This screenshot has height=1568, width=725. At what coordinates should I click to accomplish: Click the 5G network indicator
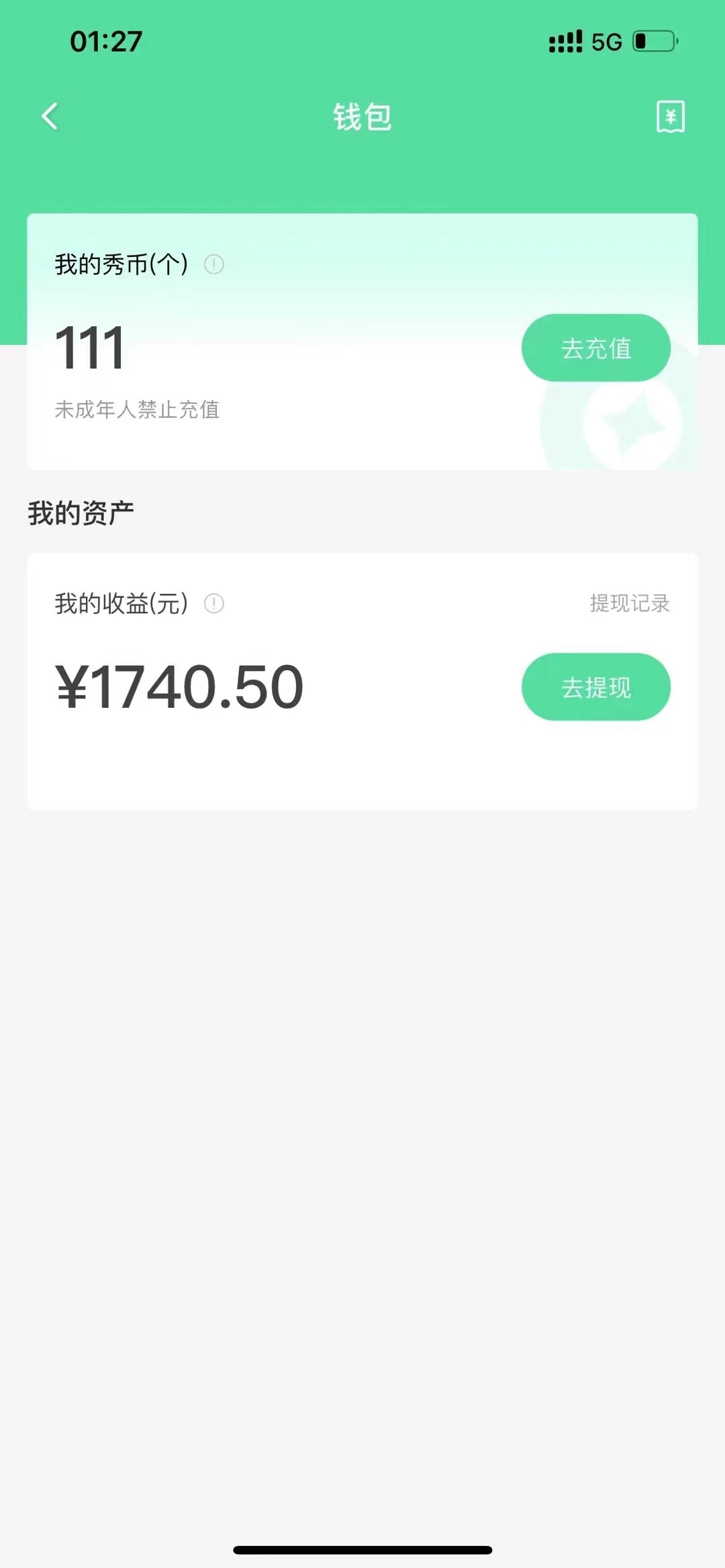click(603, 42)
